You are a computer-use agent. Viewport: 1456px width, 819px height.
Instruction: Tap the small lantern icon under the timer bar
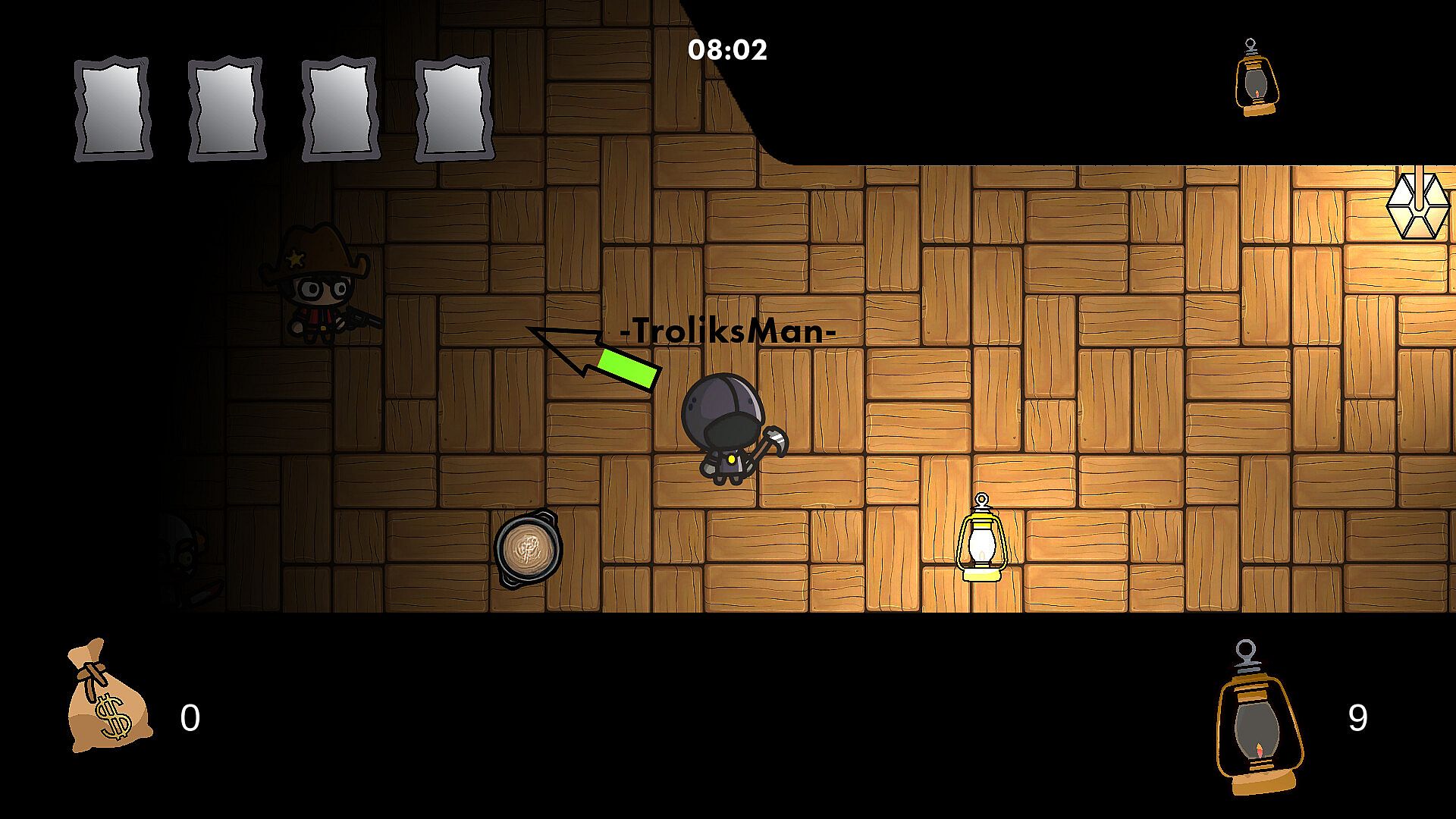(1256, 79)
